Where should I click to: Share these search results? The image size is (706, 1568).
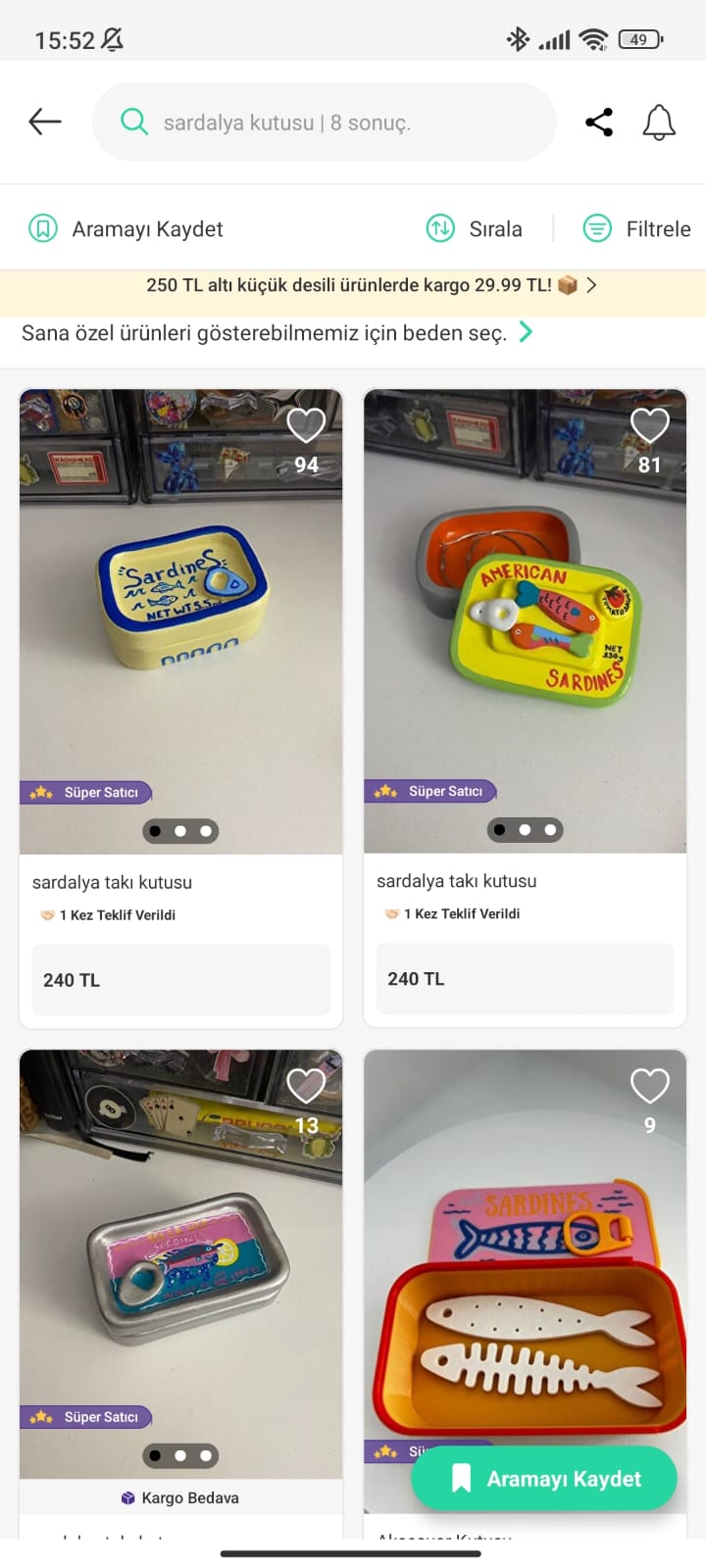(x=599, y=122)
